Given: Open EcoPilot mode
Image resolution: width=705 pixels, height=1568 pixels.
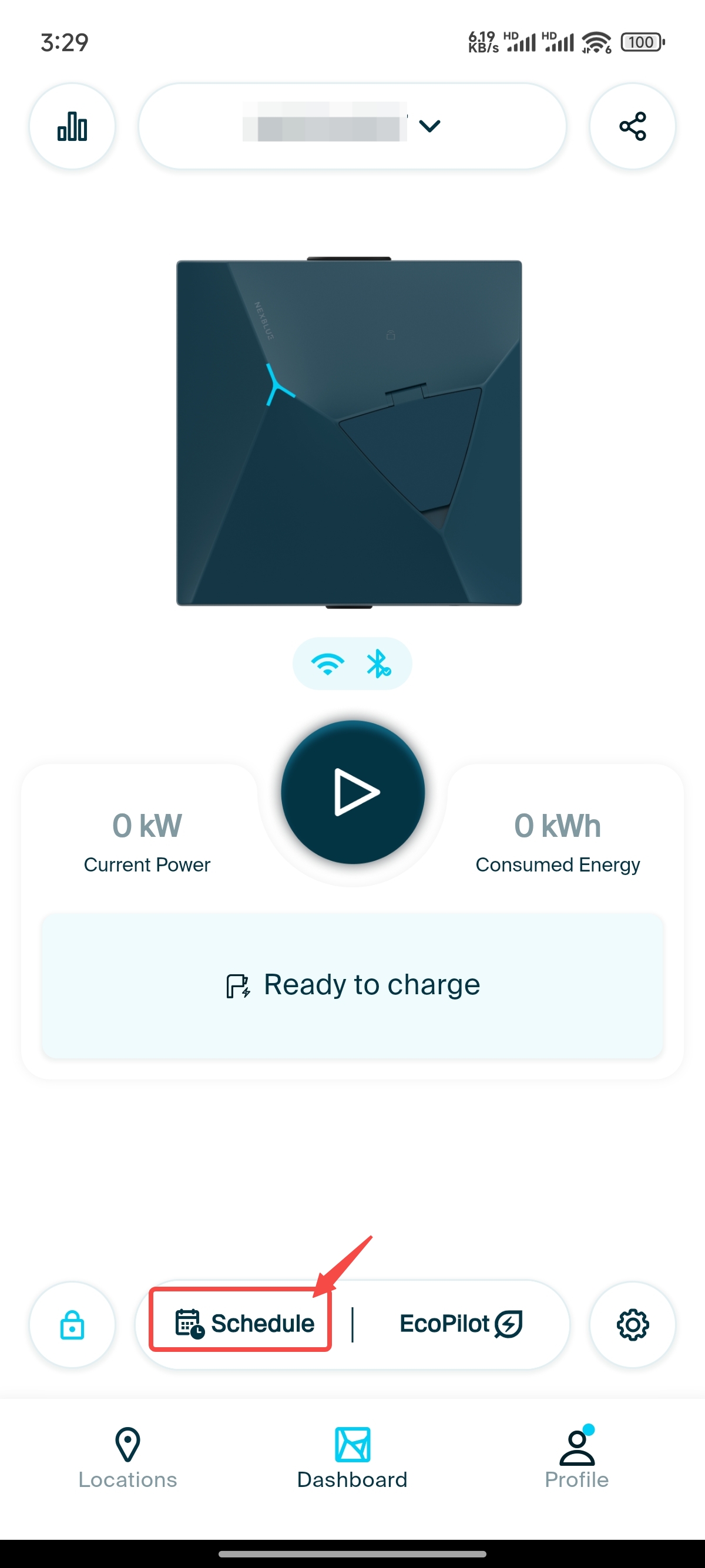Looking at the screenshot, I should click(x=461, y=1323).
